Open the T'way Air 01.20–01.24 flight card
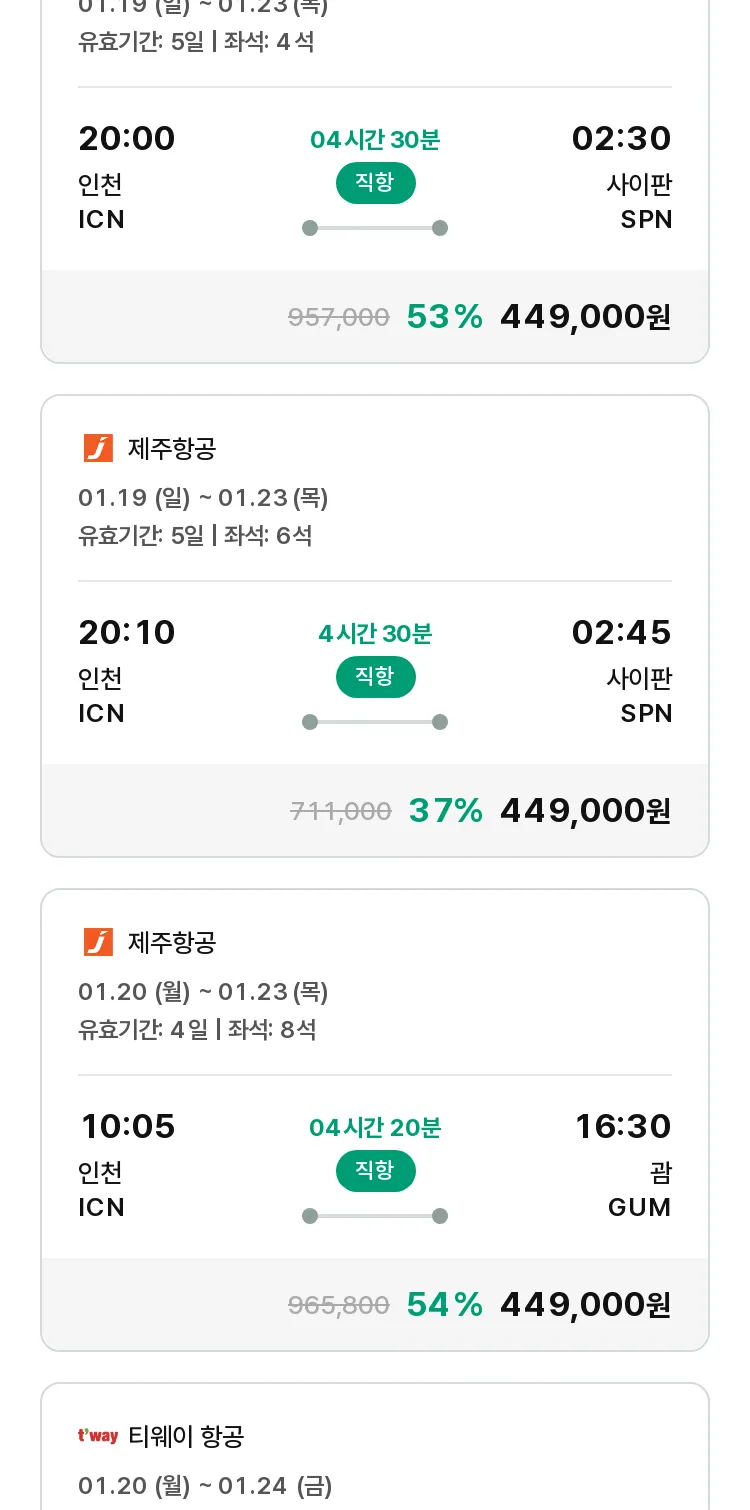 [375, 1446]
